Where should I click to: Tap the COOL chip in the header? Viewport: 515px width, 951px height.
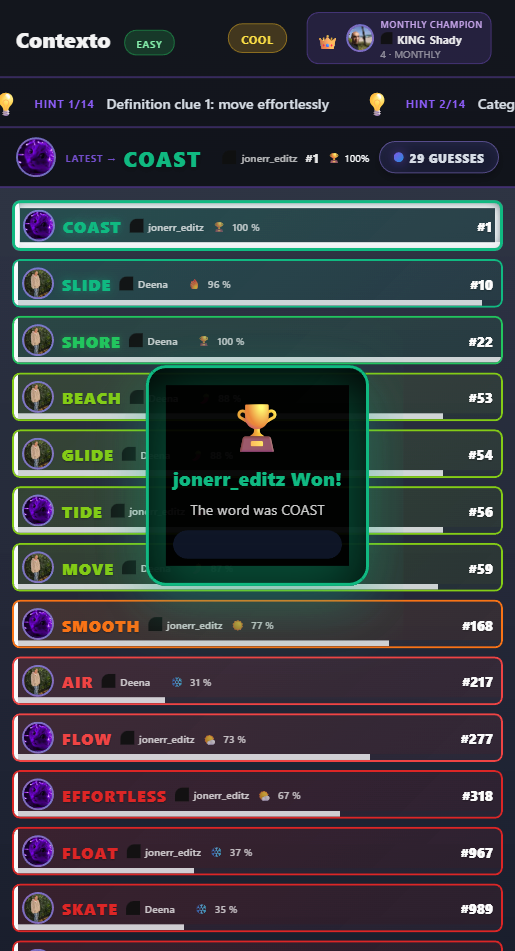click(257, 39)
